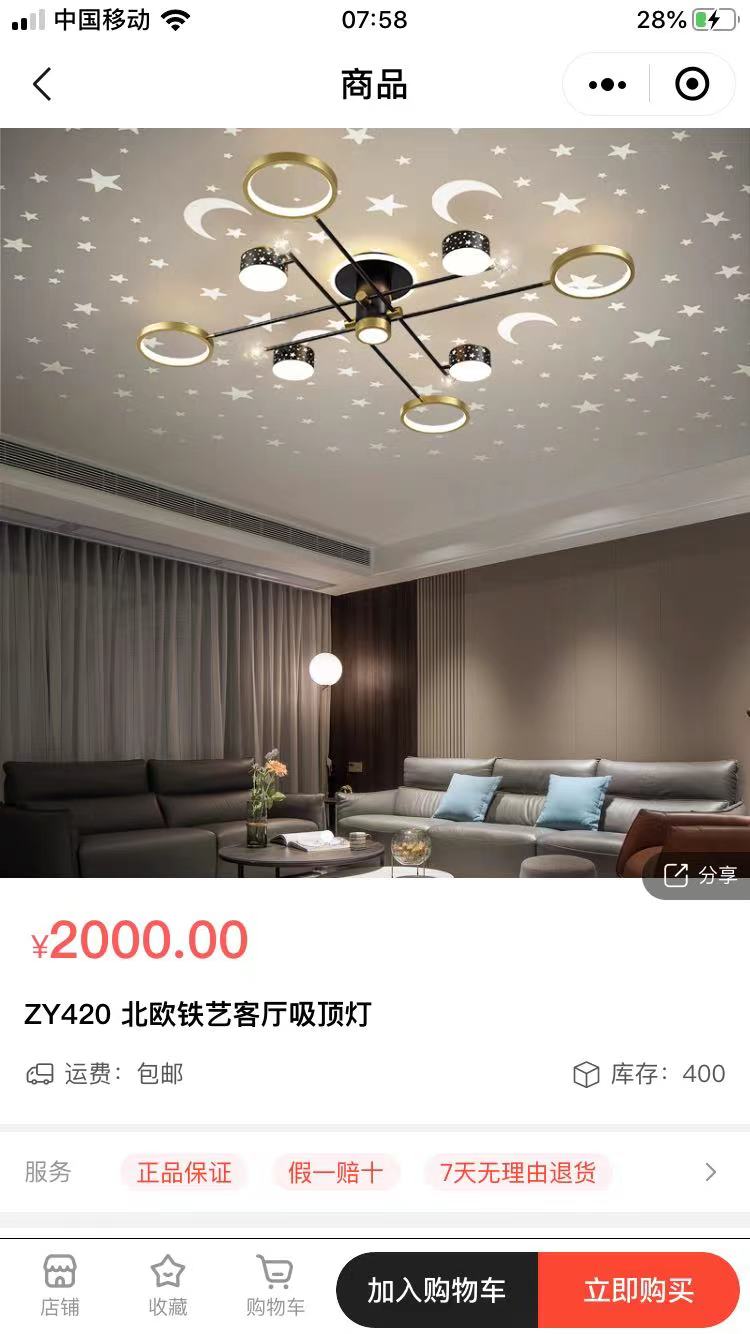
Task: Expand the 服务 service guarantees row
Action: (x=710, y=1172)
